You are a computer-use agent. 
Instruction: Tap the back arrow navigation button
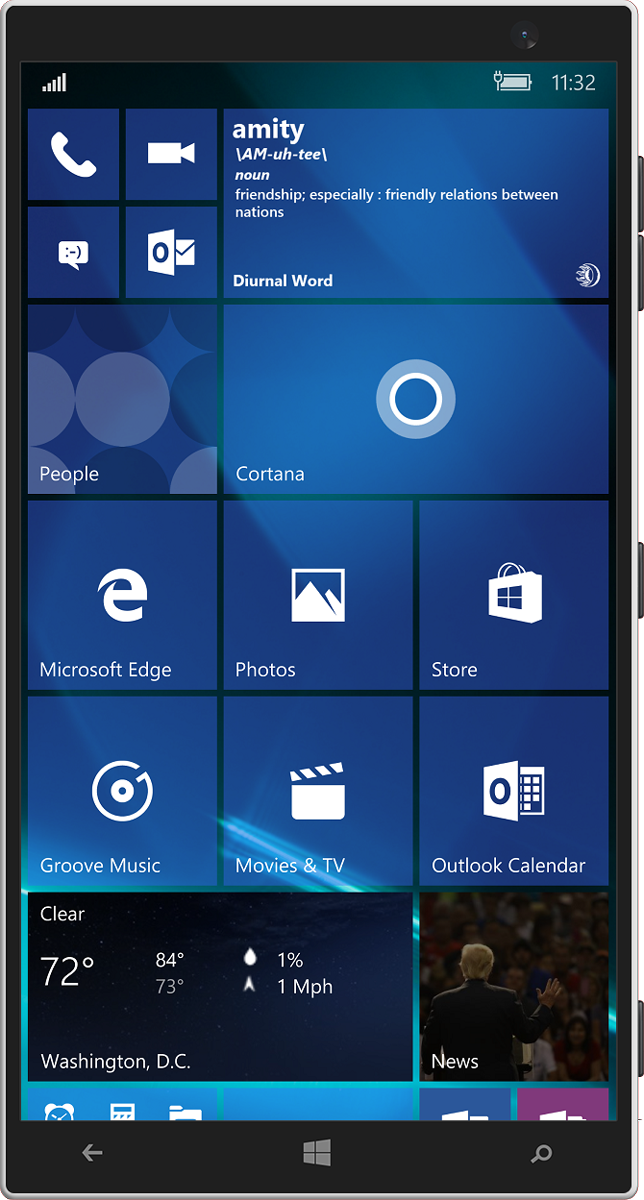click(92, 1153)
